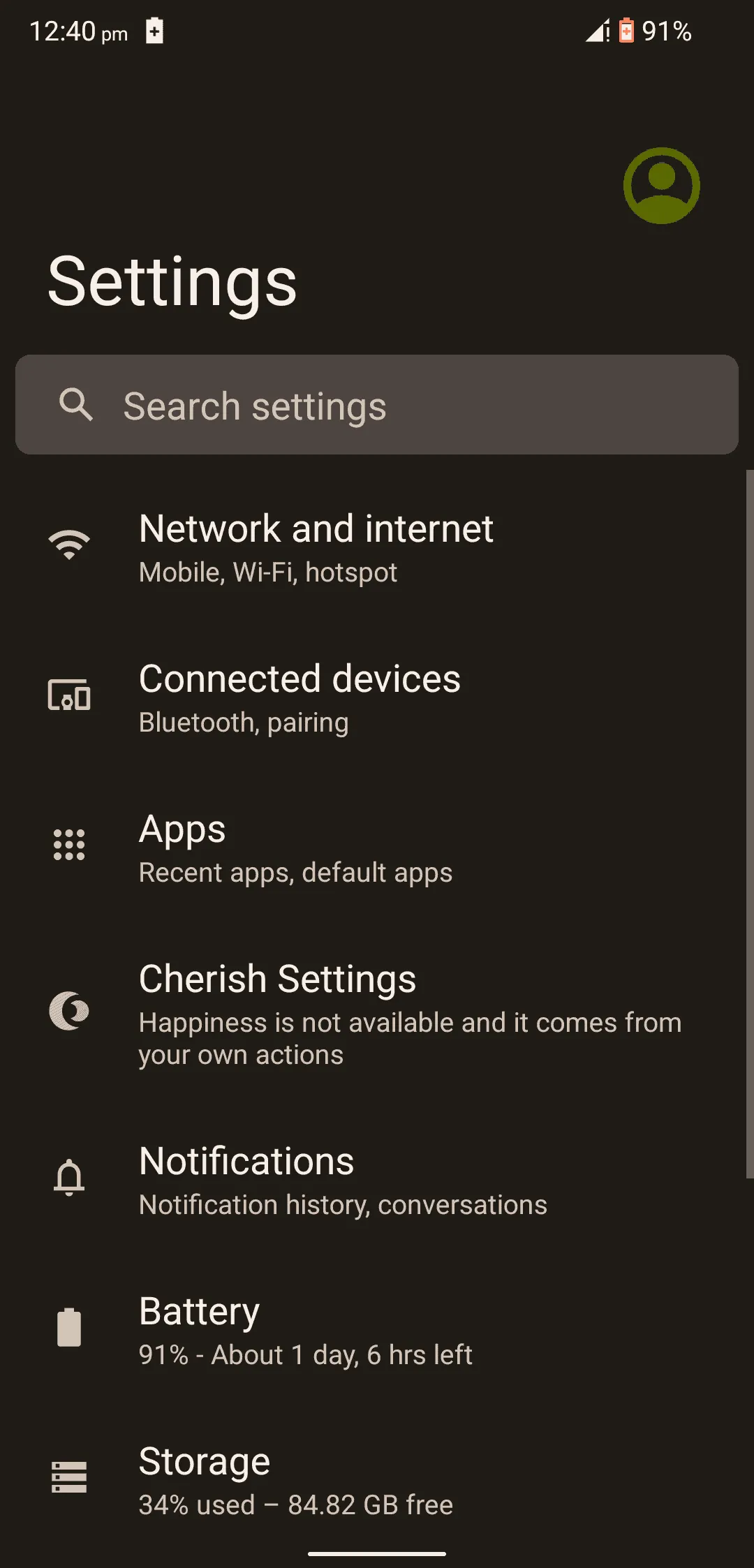Open Storage settings
754x1568 pixels.
pyautogui.click(x=295, y=1480)
